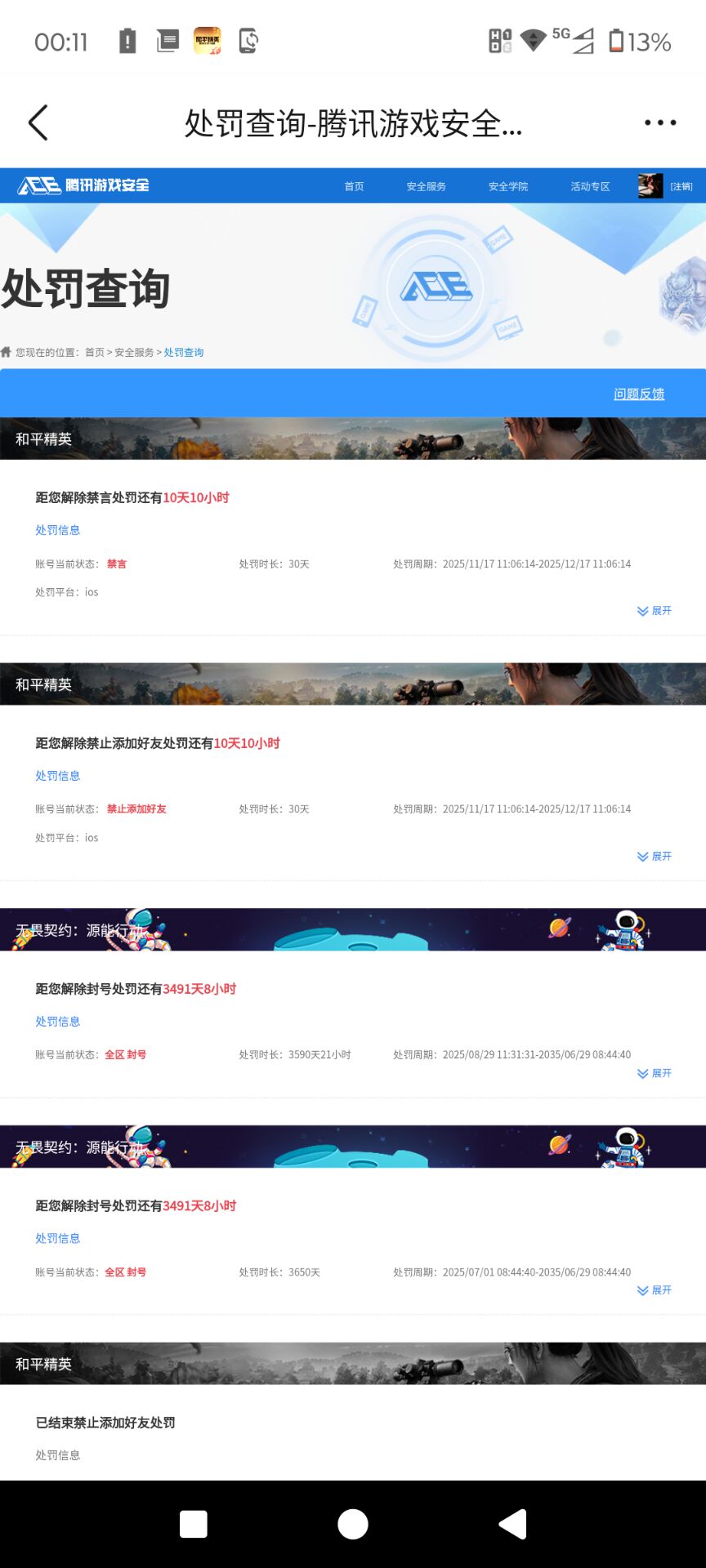Go to 首页 via the breadcrumb
706x1568 pixels.
(x=95, y=353)
